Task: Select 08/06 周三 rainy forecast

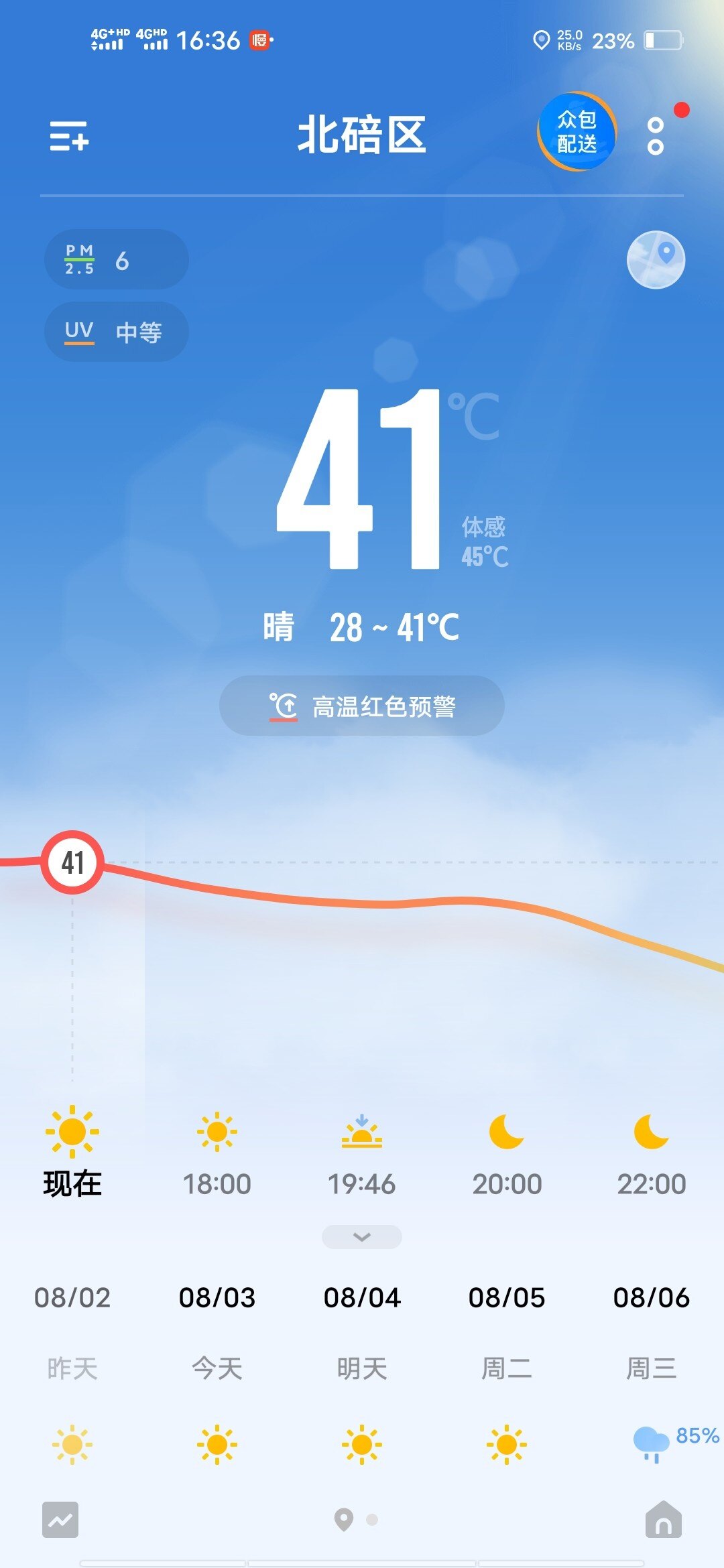Action: tap(652, 1367)
